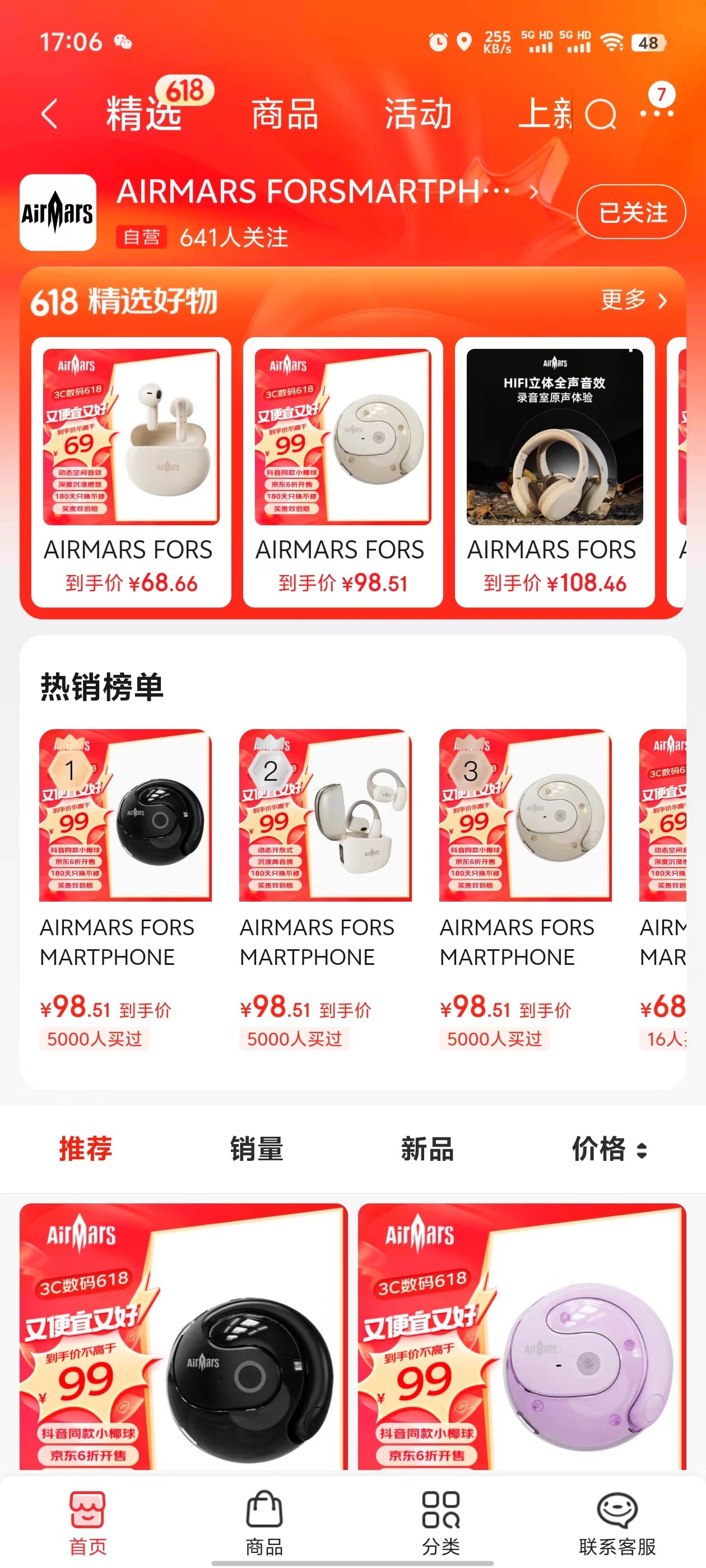Sort by 价格
The height and width of the screenshot is (1568, 706).
(609, 1149)
